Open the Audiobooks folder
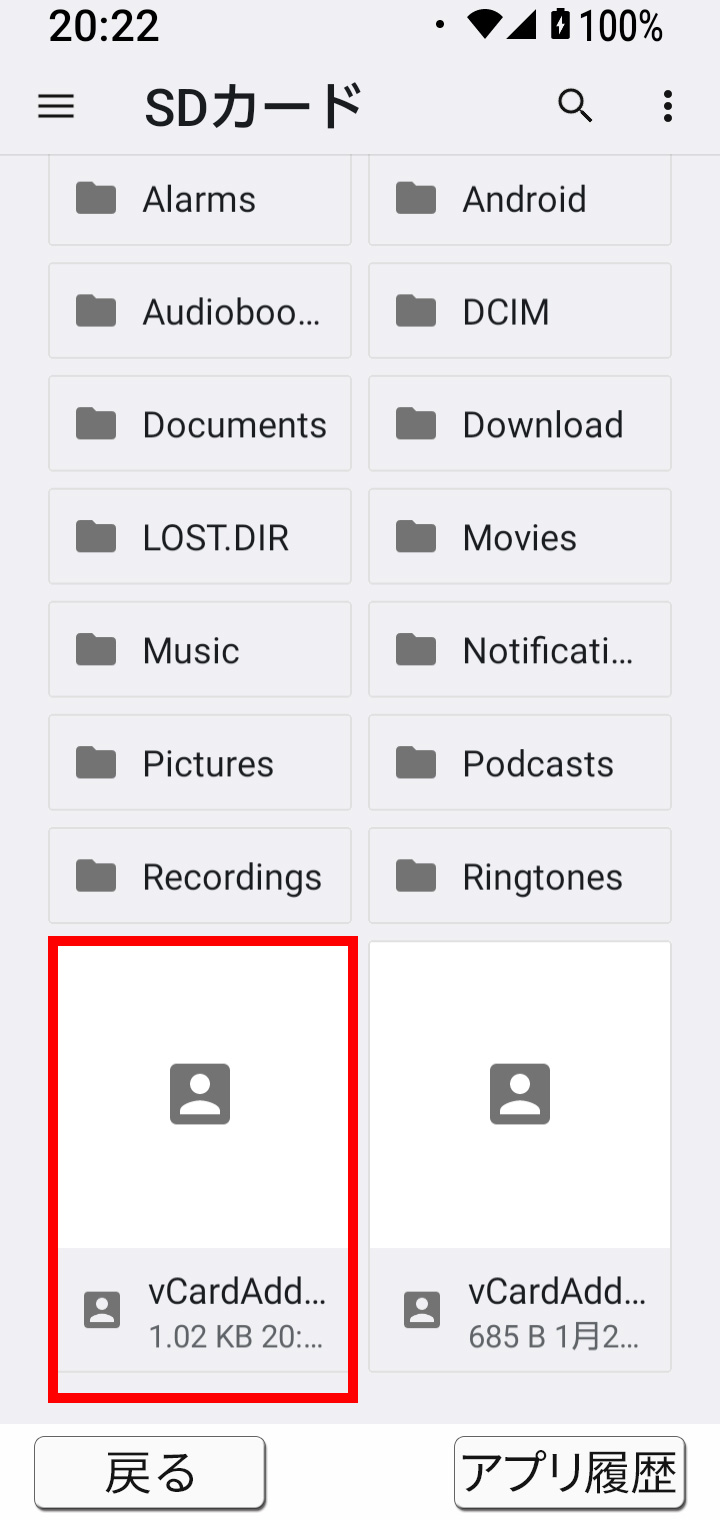The width and height of the screenshot is (720, 1520). pos(200,311)
